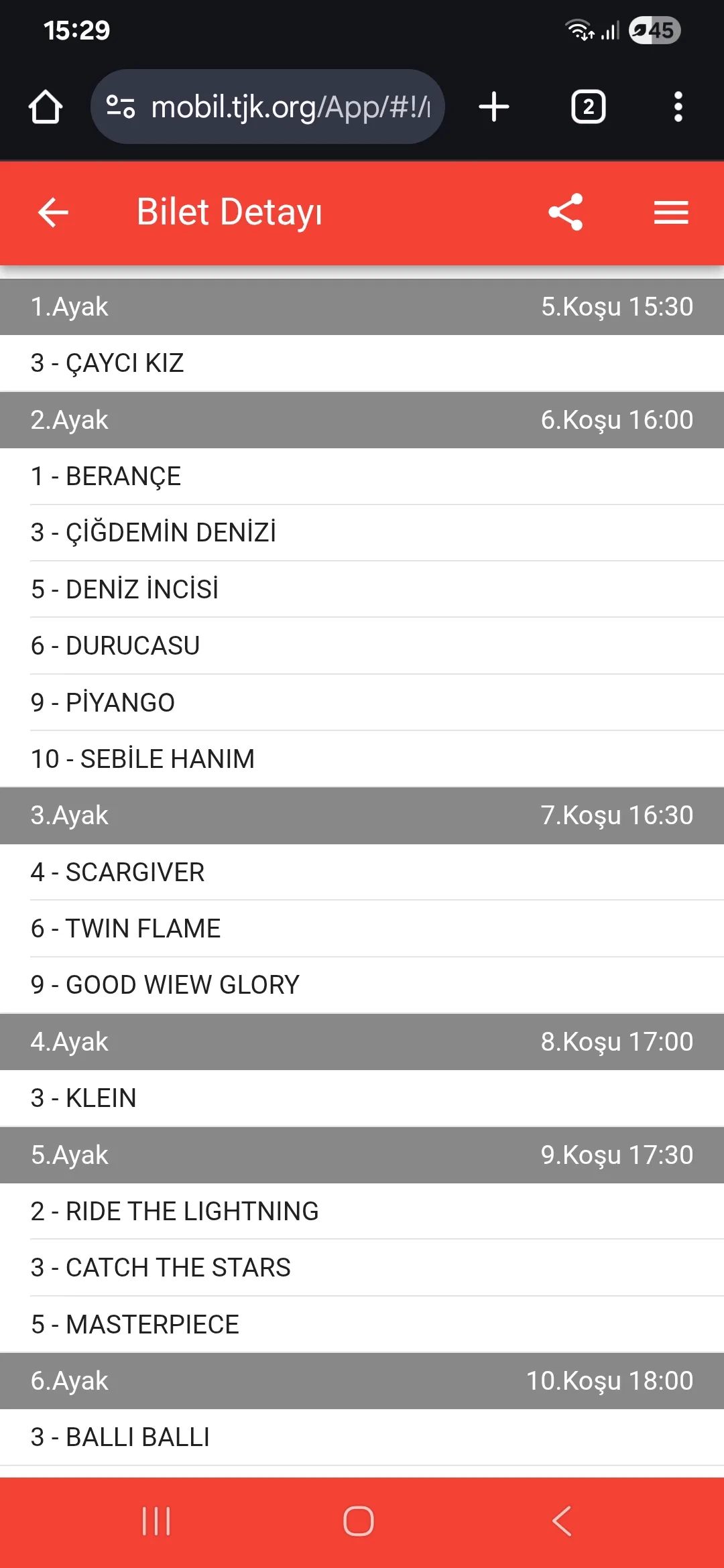Image resolution: width=724 pixels, height=1568 pixels.
Task: Open browser overflow menu
Action: [678, 107]
